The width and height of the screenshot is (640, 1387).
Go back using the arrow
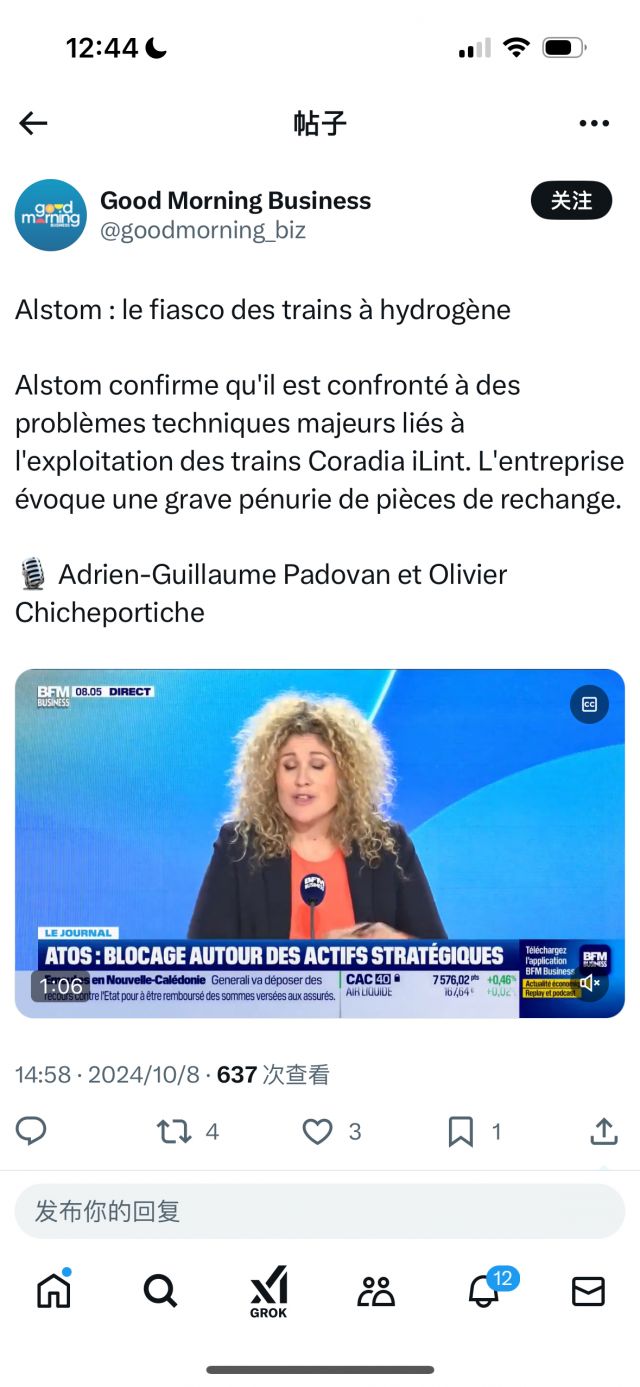[33, 123]
